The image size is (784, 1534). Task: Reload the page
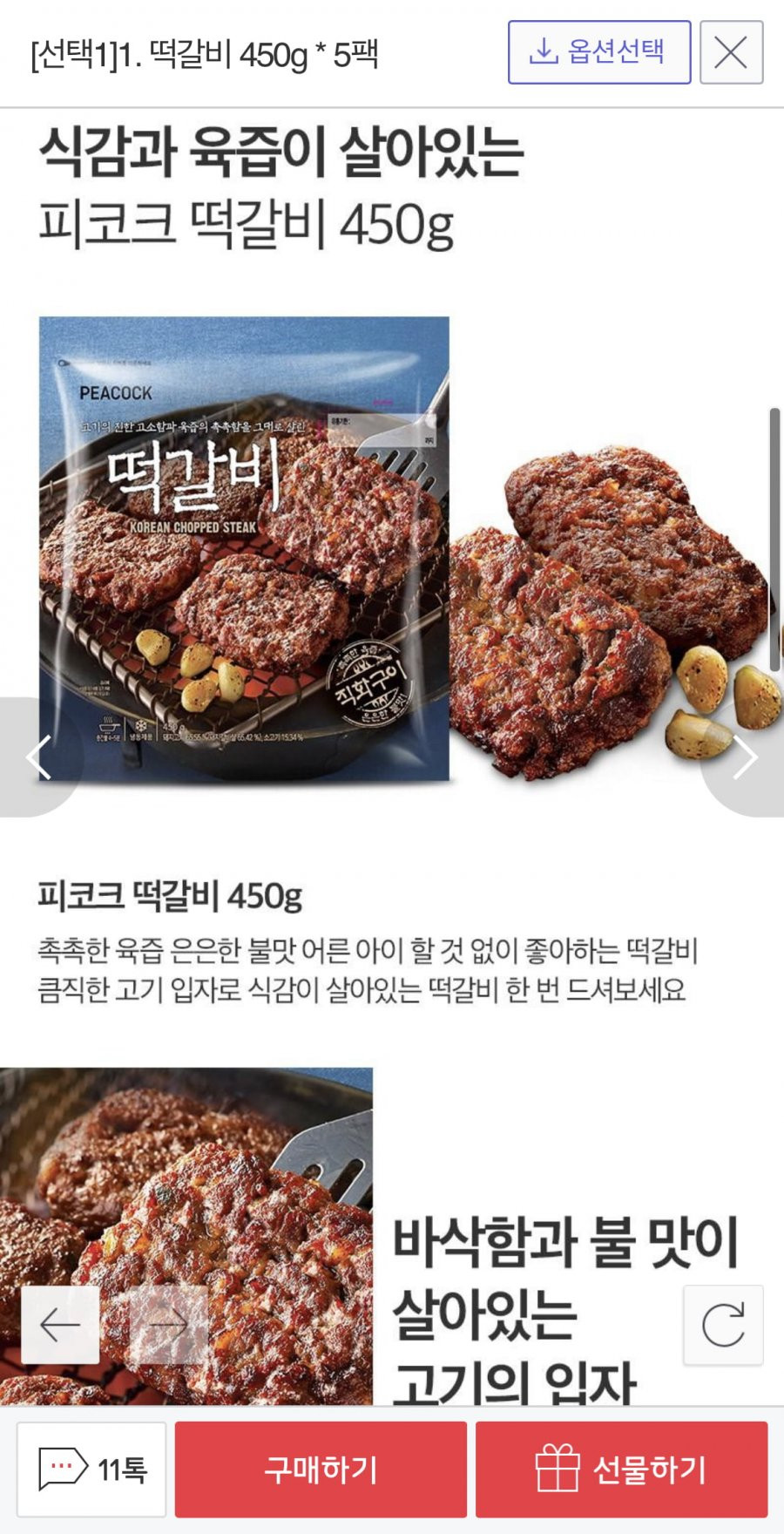723,1325
